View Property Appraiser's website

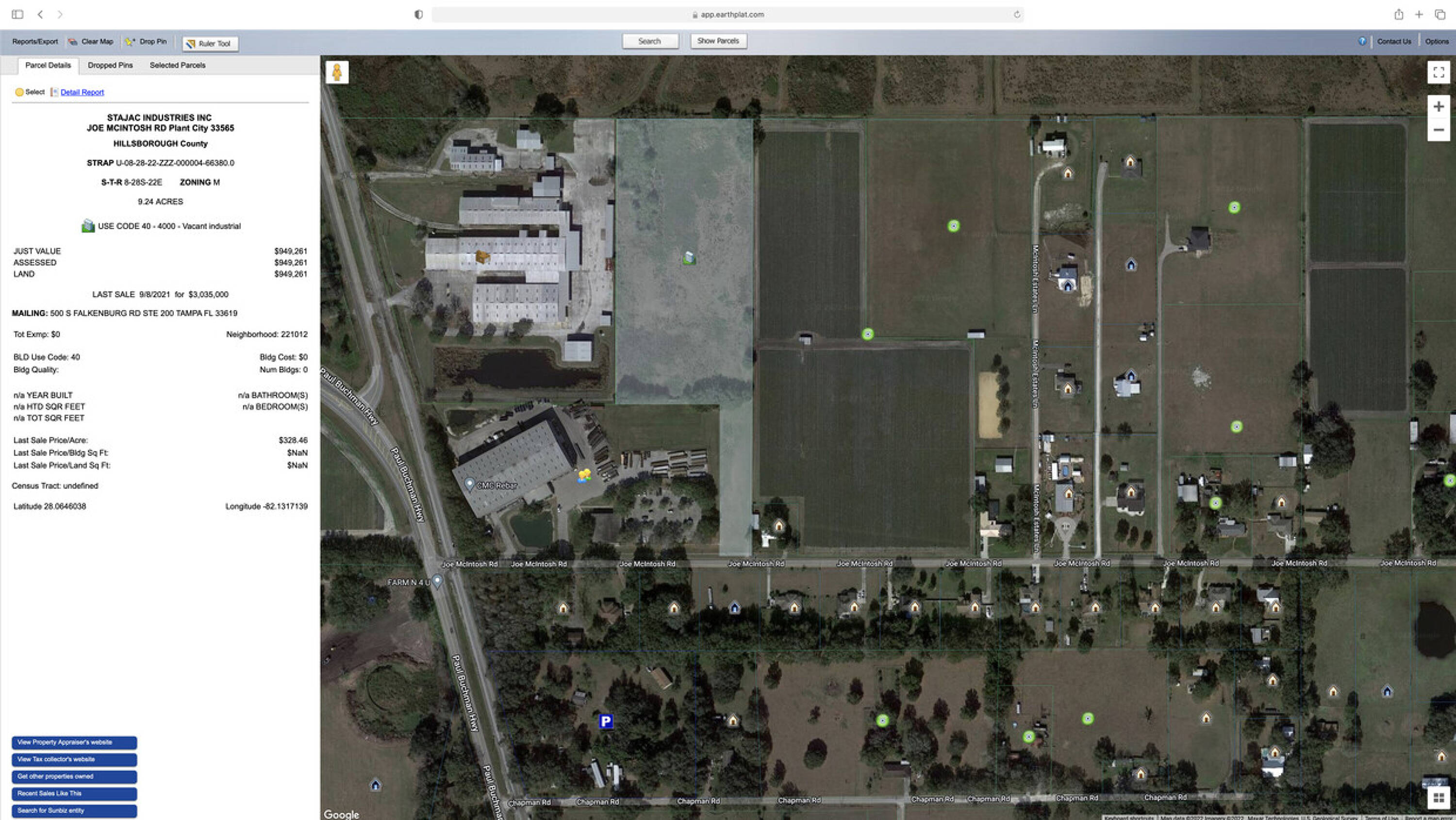(74, 742)
